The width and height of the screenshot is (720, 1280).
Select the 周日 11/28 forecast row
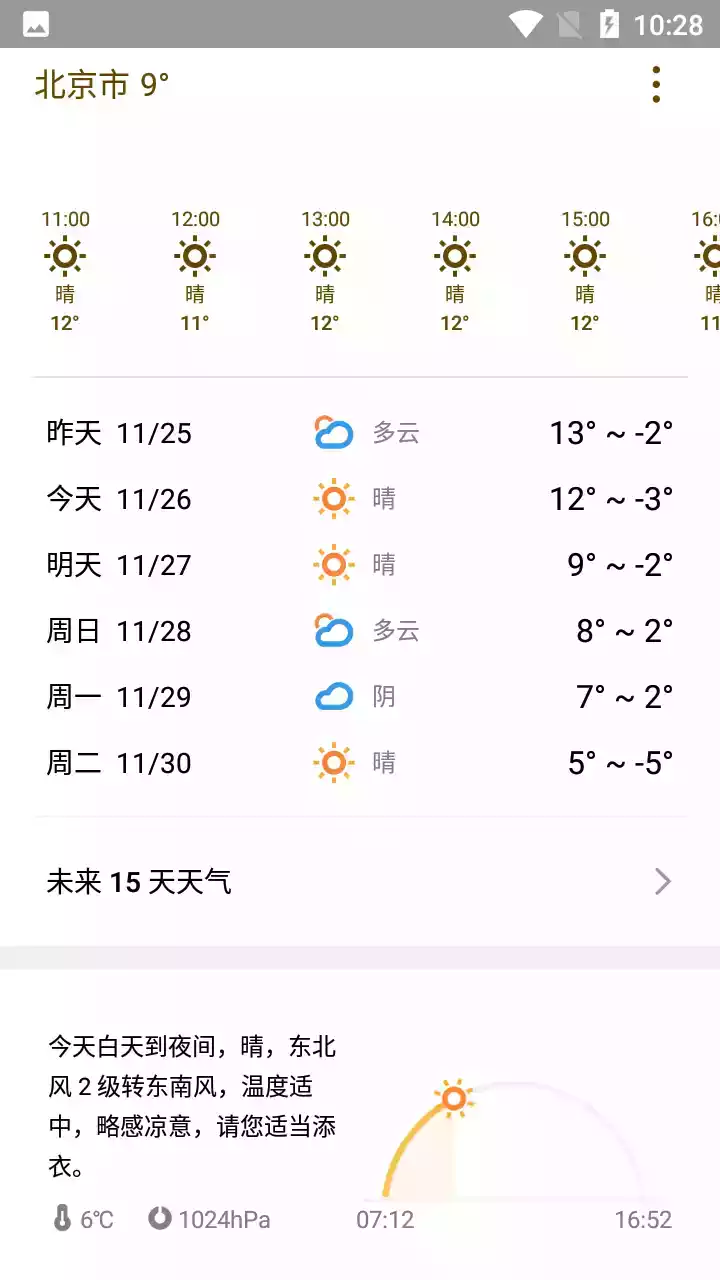tap(360, 630)
